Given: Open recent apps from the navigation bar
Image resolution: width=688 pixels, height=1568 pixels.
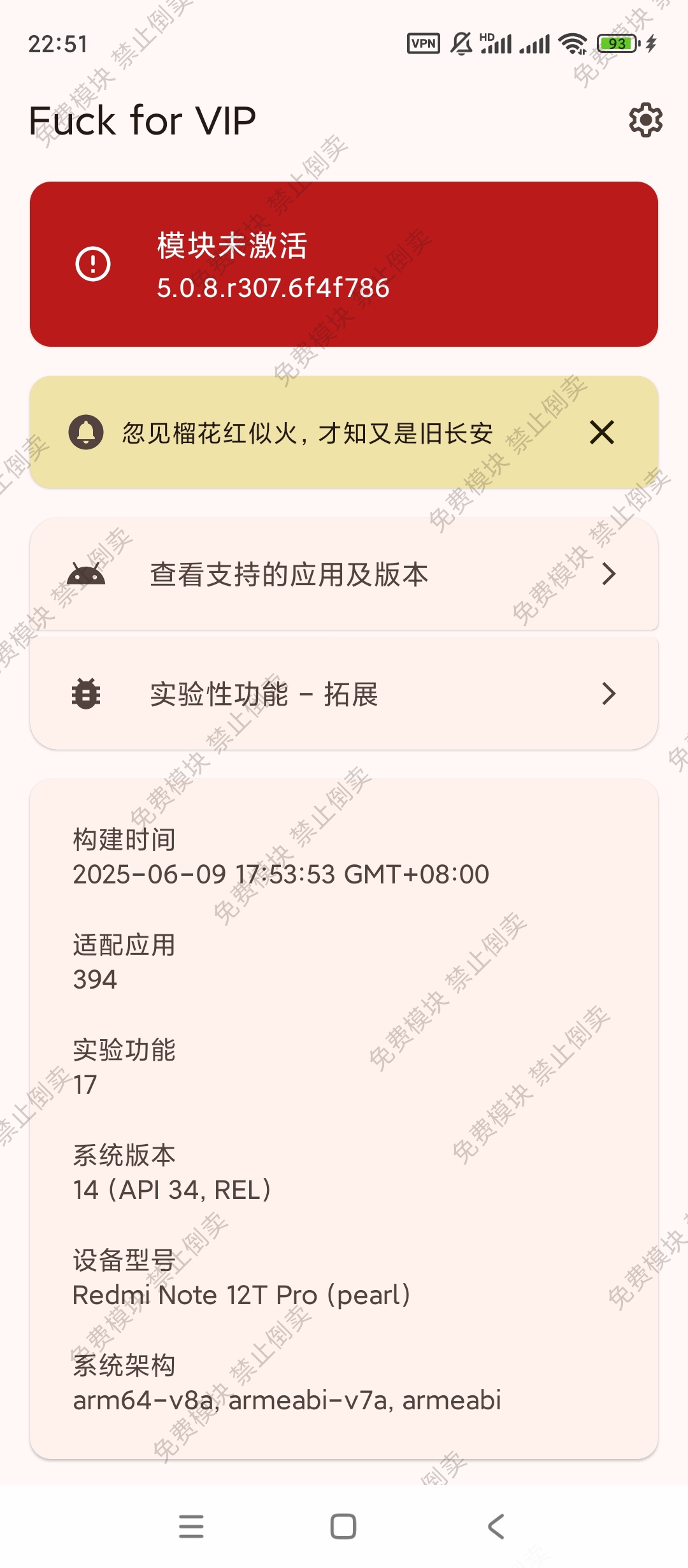Looking at the screenshot, I should 191,1527.
